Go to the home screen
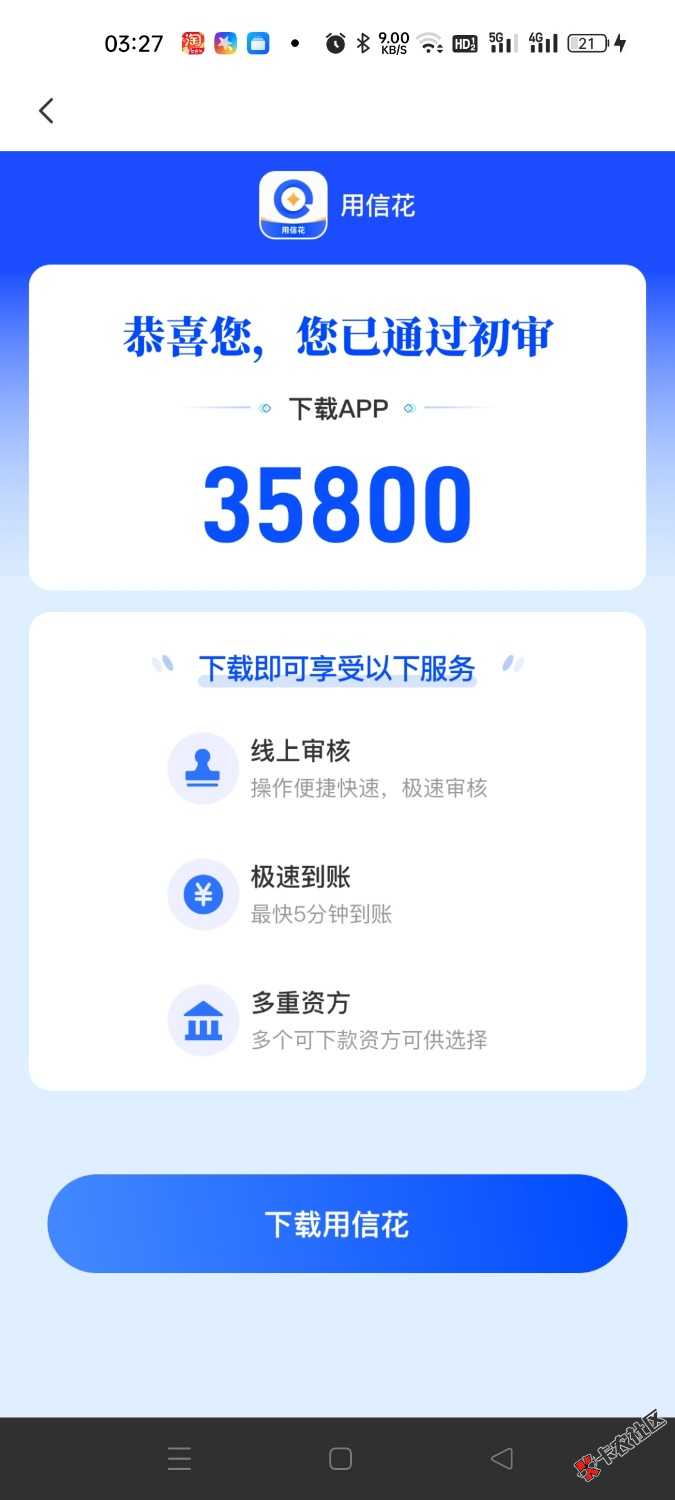The height and width of the screenshot is (1500, 675). tap(340, 1459)
